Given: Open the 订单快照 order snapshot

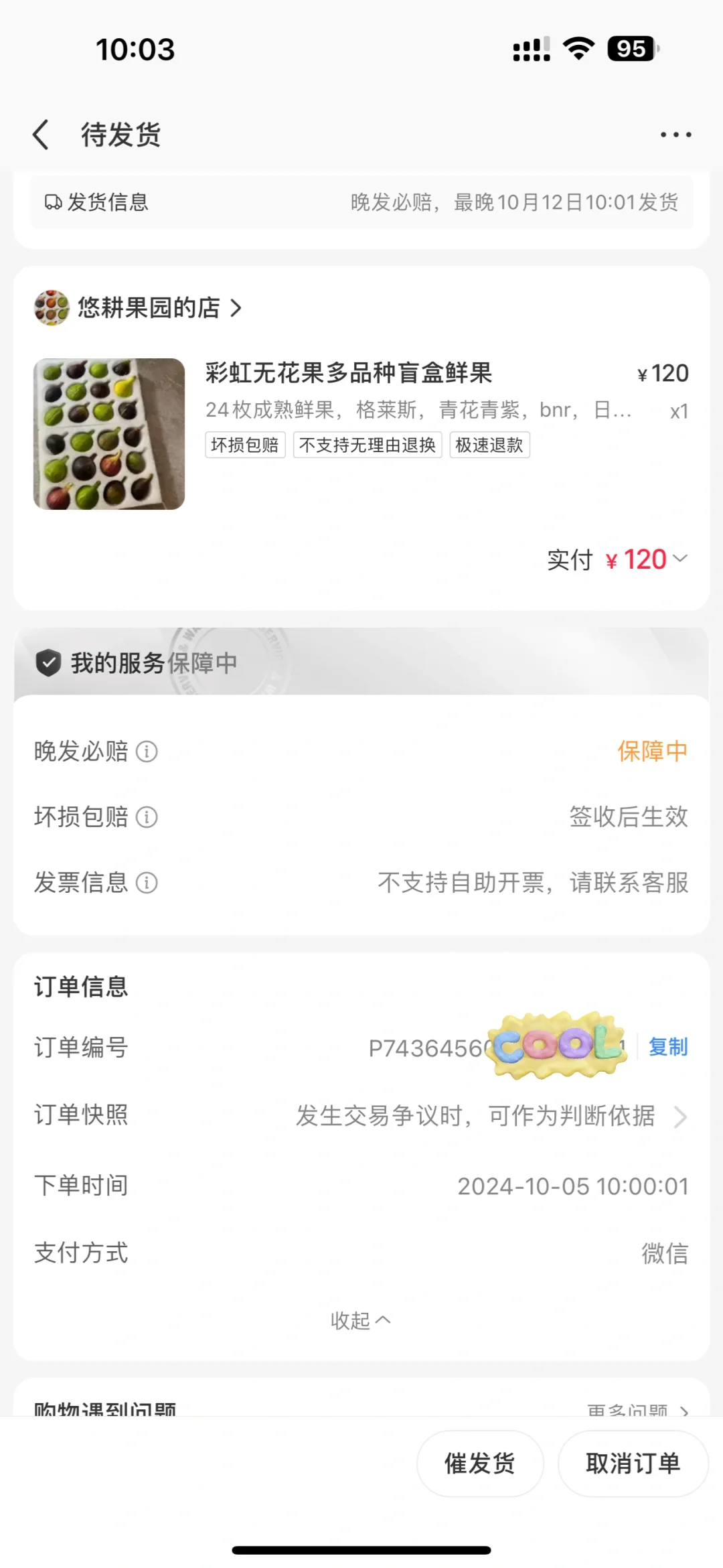Looking at the screenshot, I should coord(361,1116).
